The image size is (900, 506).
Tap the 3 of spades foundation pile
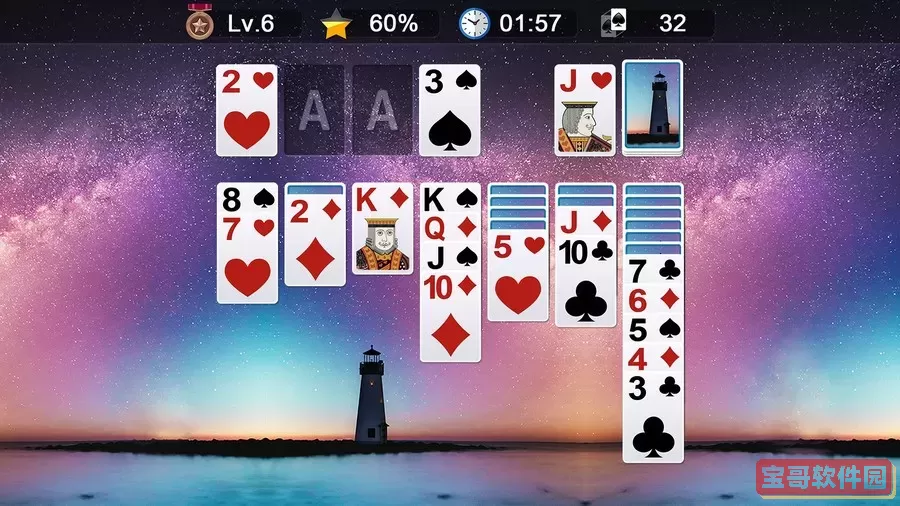coord(449,110)
